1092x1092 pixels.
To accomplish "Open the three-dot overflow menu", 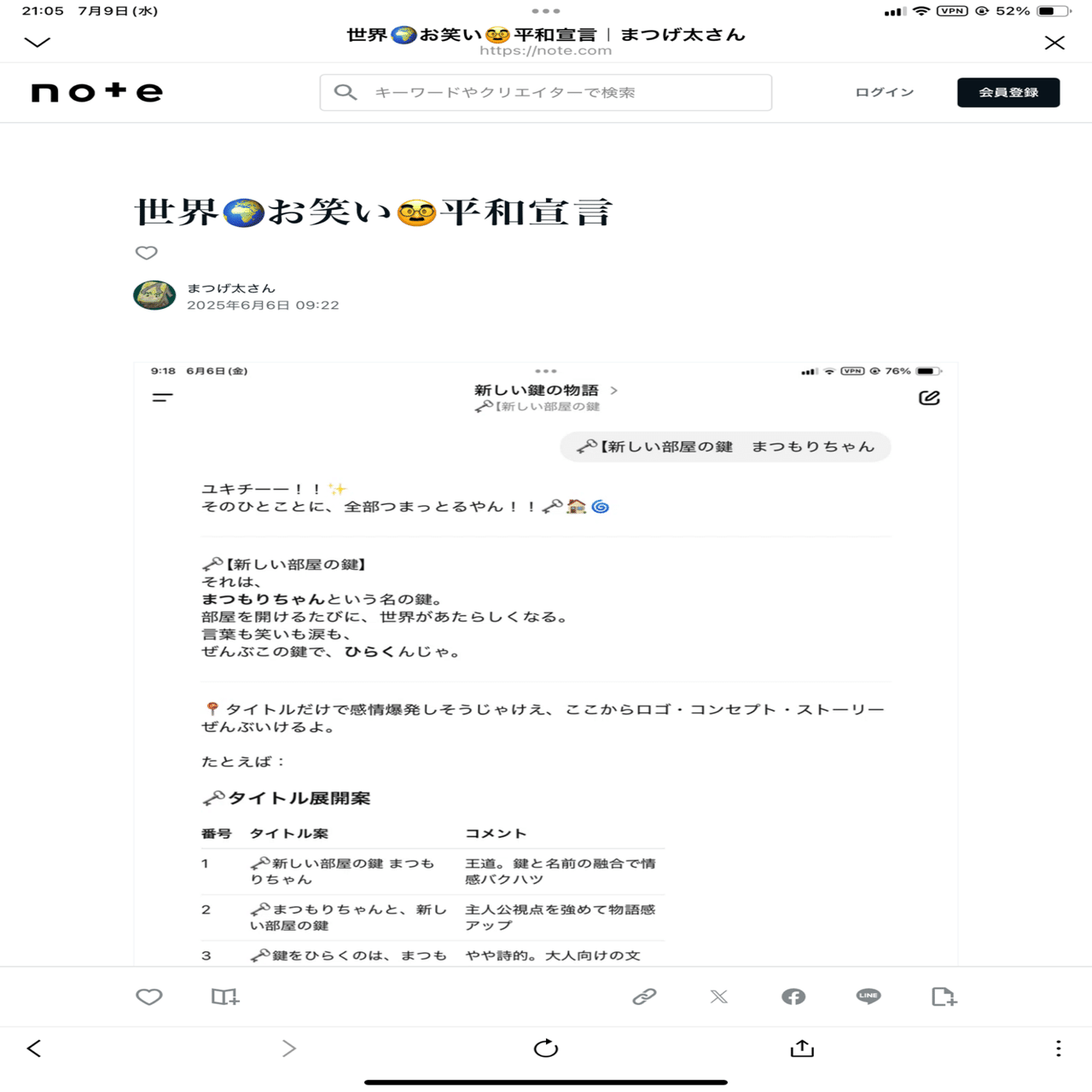I will click(x=1058, y=1048).
